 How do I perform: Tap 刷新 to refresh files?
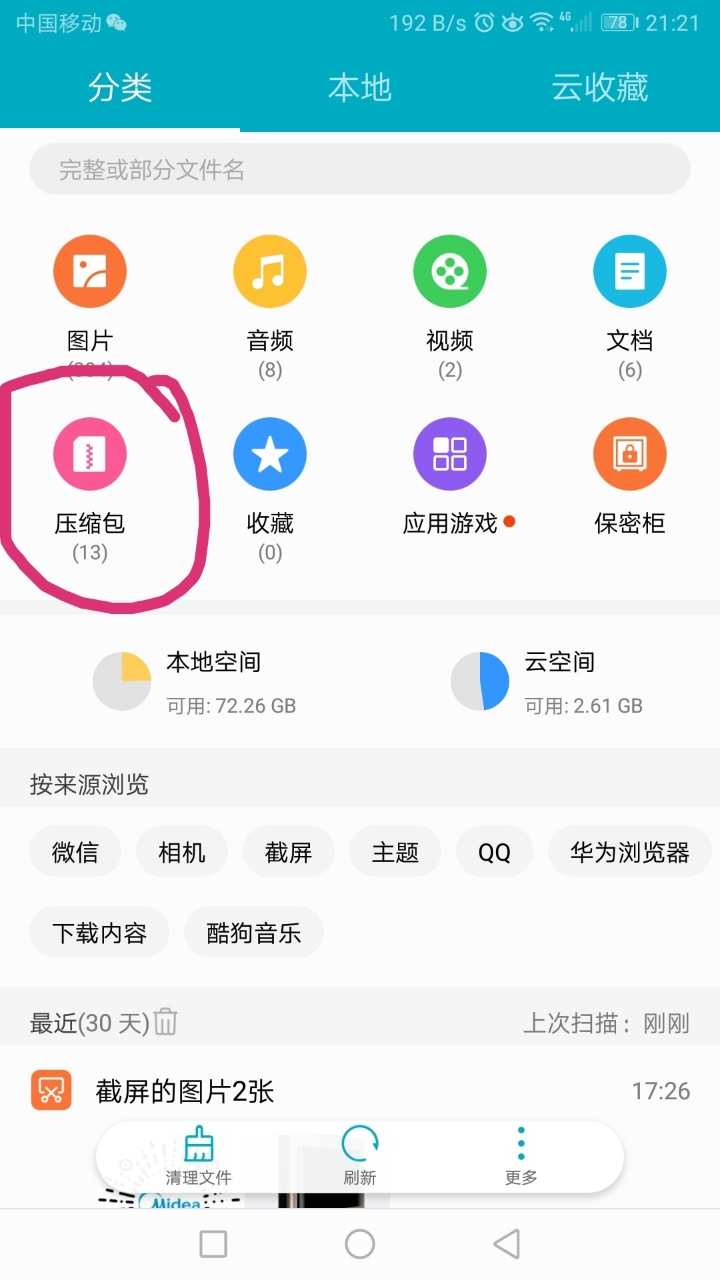[360, 1156]
